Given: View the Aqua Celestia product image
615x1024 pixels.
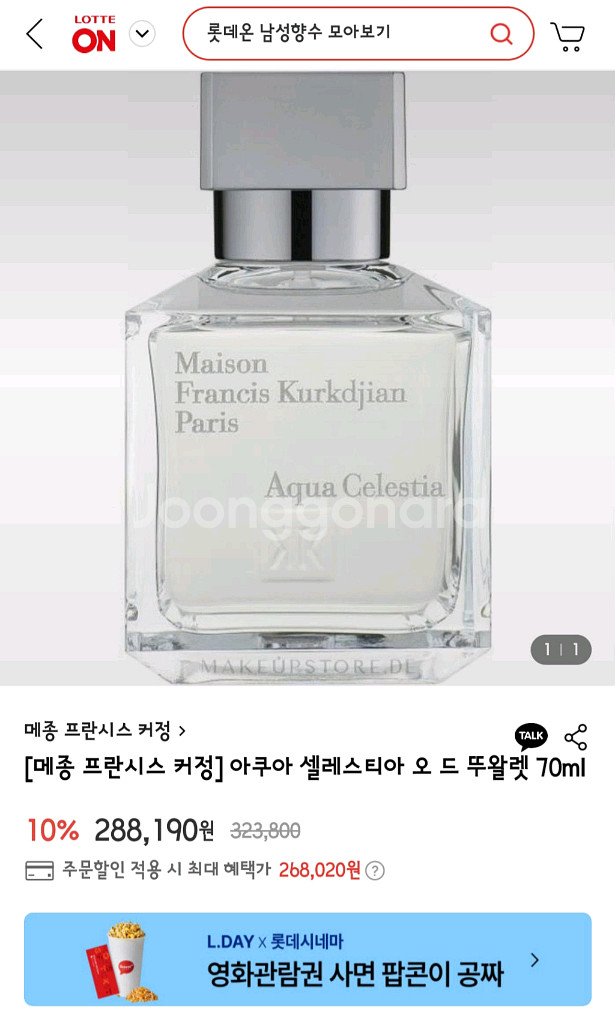Looking at the screenshot, I should tap(307, 378).
